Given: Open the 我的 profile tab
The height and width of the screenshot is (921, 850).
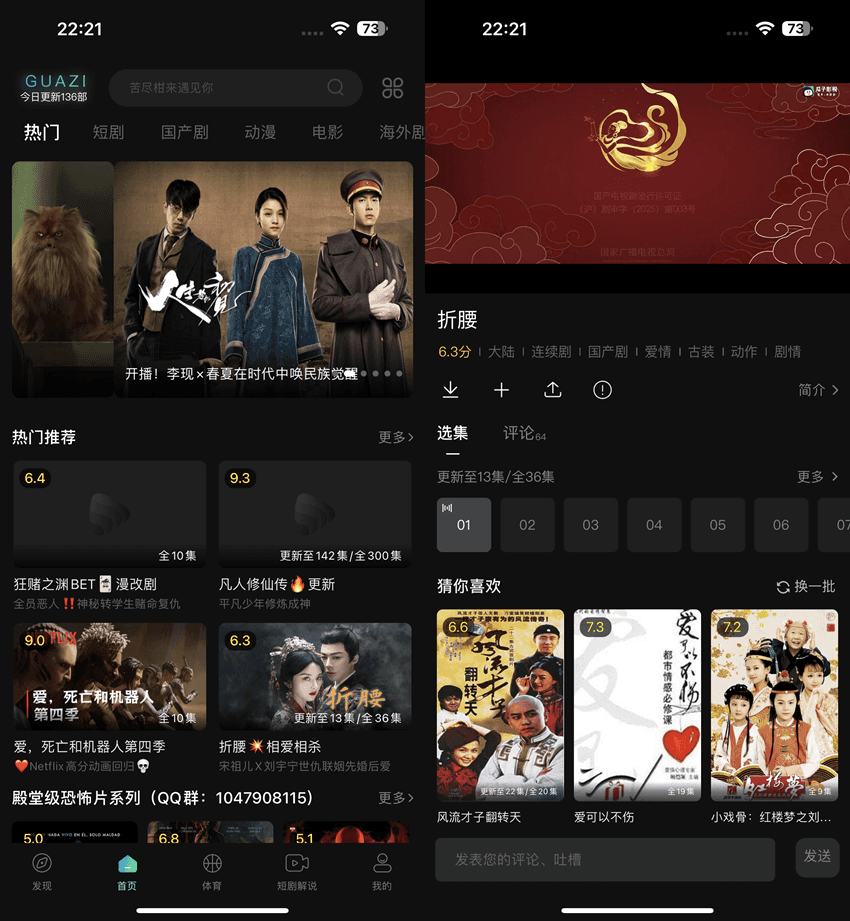Looking at the screenshot, I should point(382,870).
